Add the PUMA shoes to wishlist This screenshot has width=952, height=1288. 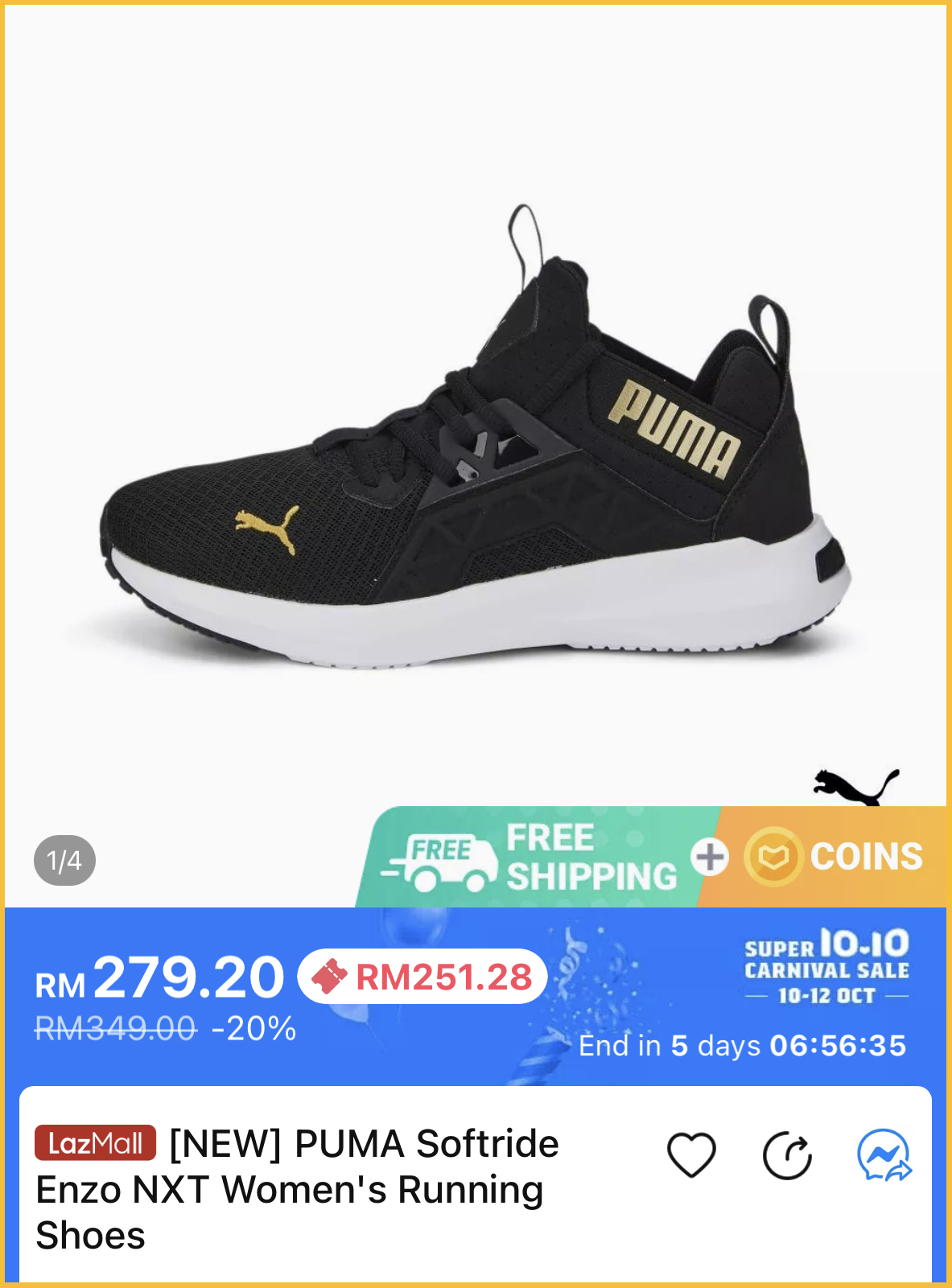(691, 1155)
